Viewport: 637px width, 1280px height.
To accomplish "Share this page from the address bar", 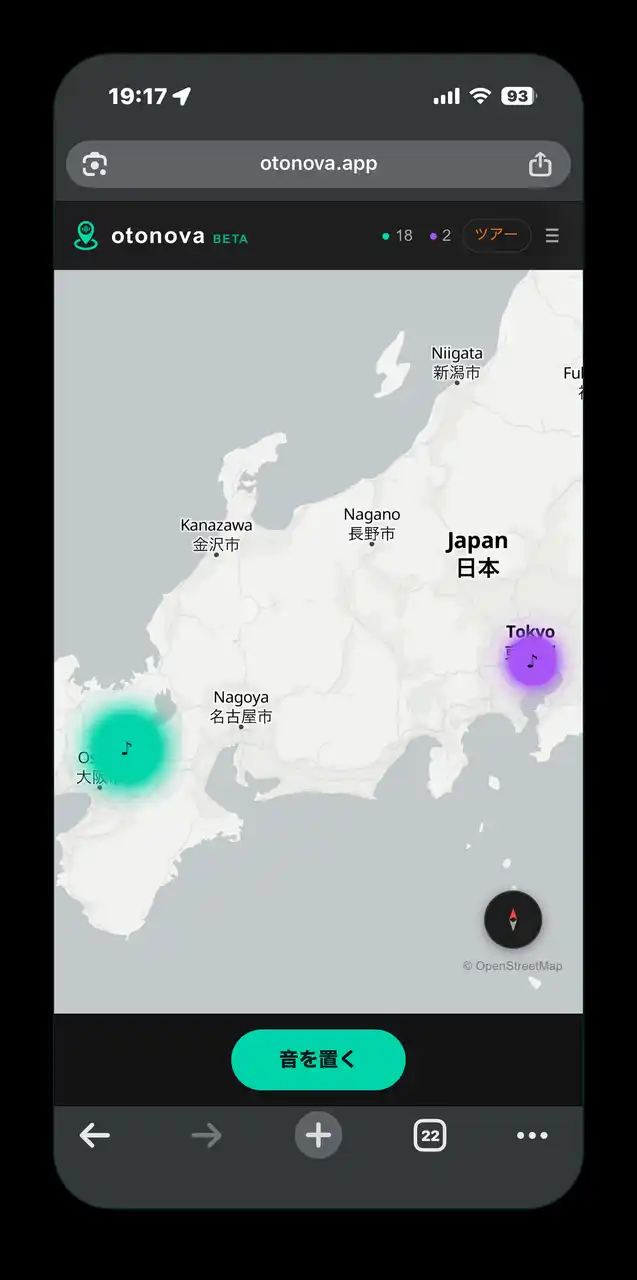I will 540,164.
